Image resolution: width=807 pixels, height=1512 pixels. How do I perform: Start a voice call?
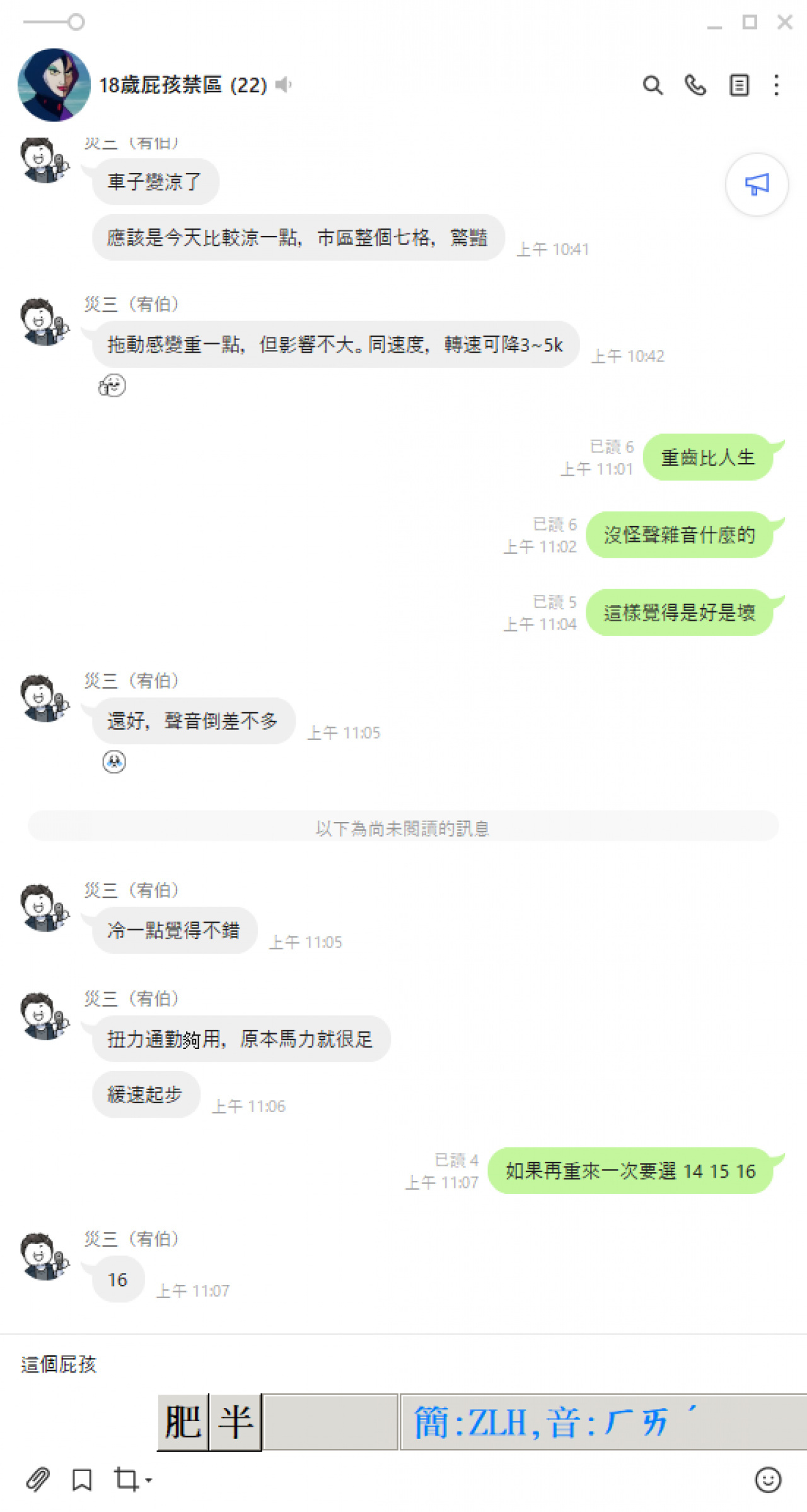pyautogui.click(x=695, y=85)
